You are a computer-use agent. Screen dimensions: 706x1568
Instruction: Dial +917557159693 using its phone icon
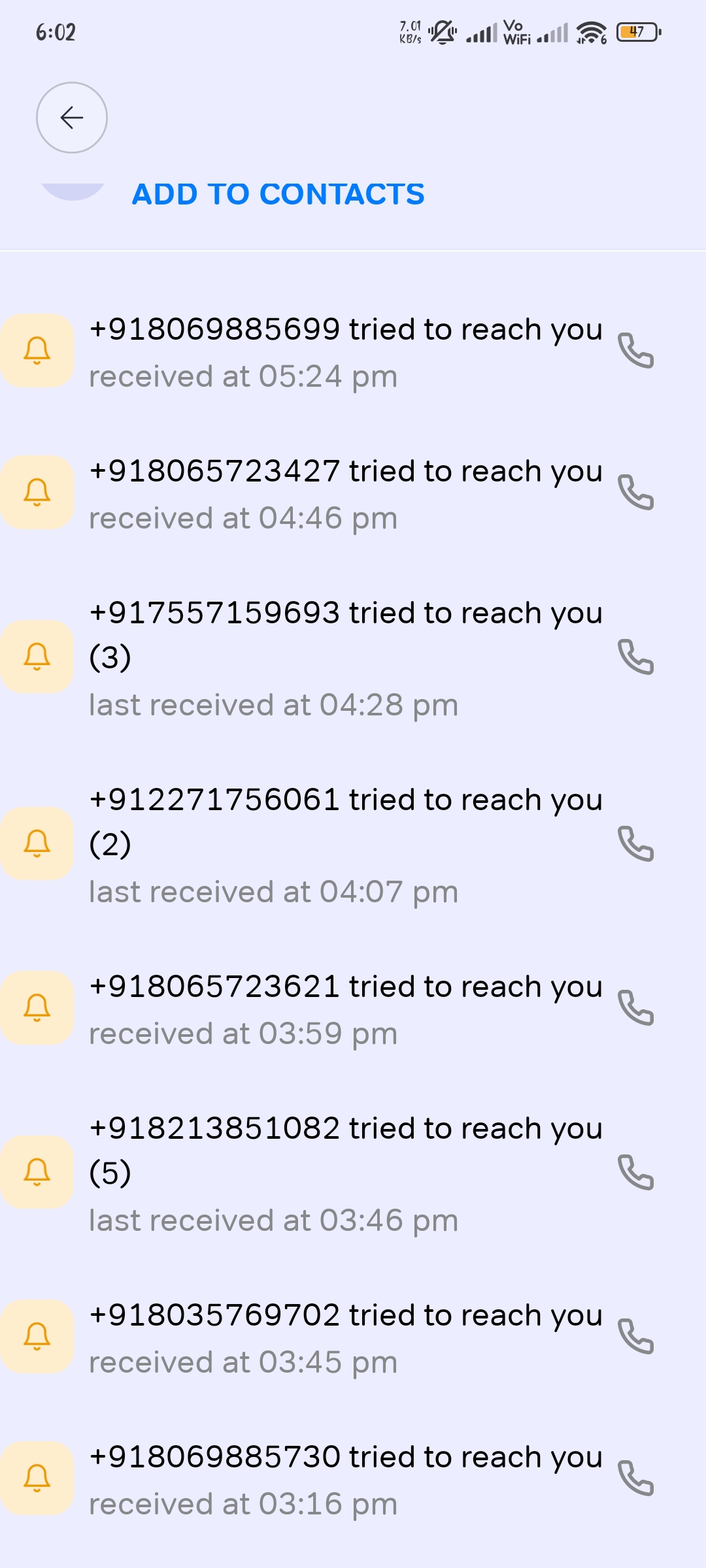(x=635, y=657)
